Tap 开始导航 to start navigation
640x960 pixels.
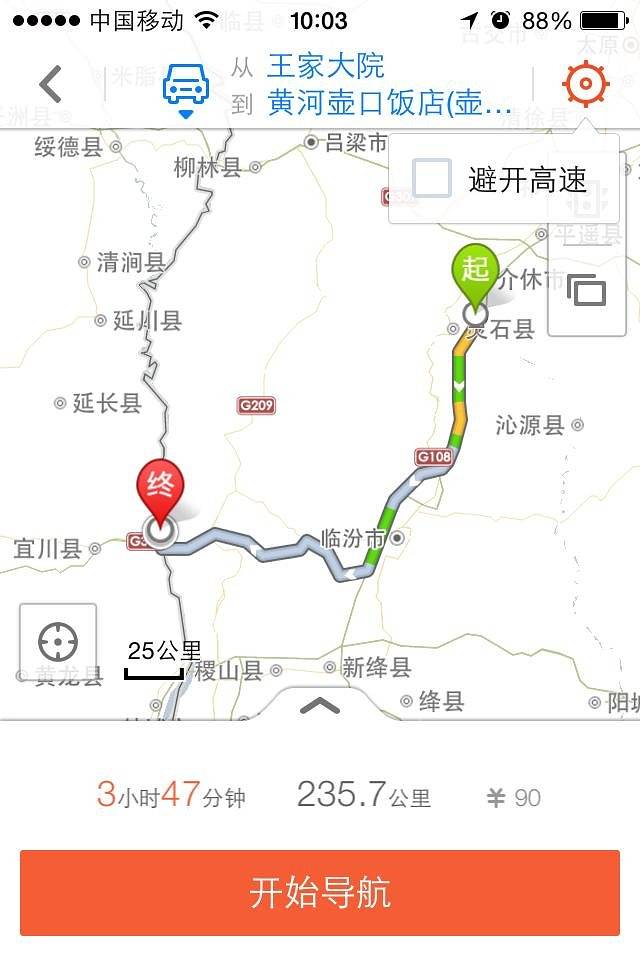pyautogui.click(x=320, y=892)
